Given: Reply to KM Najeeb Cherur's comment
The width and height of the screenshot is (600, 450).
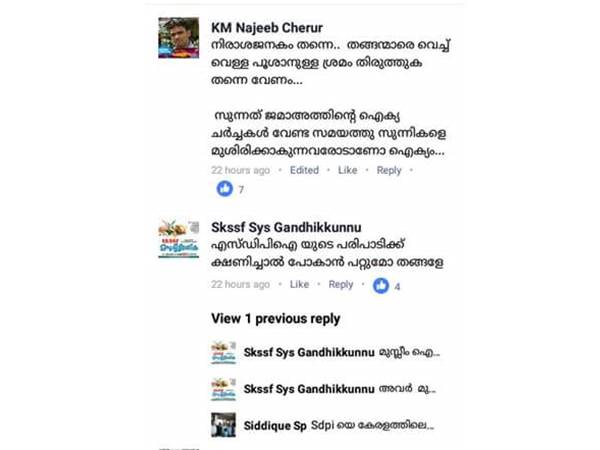Looking at the screenshot, I should (x=389, y=170).
